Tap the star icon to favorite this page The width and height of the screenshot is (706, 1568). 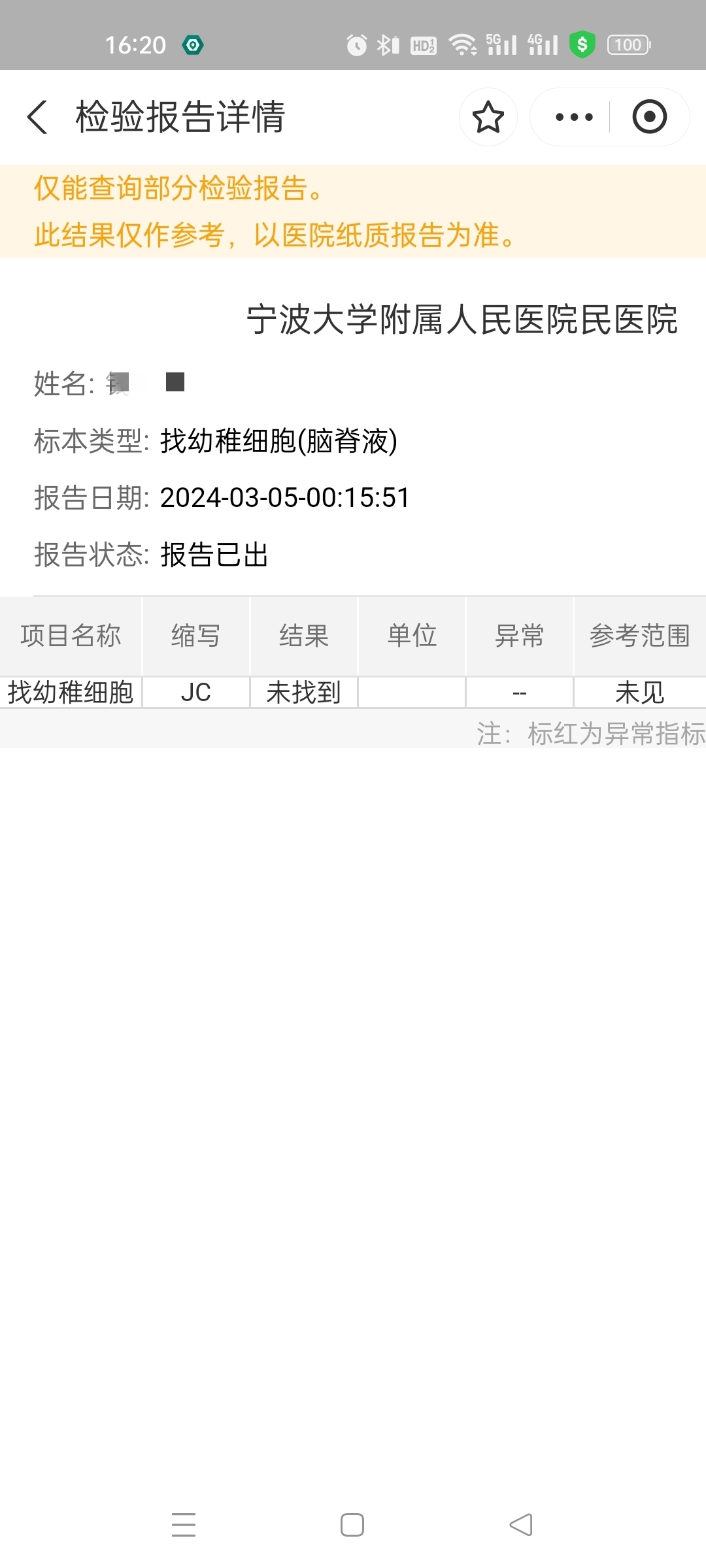pos(488,117)
